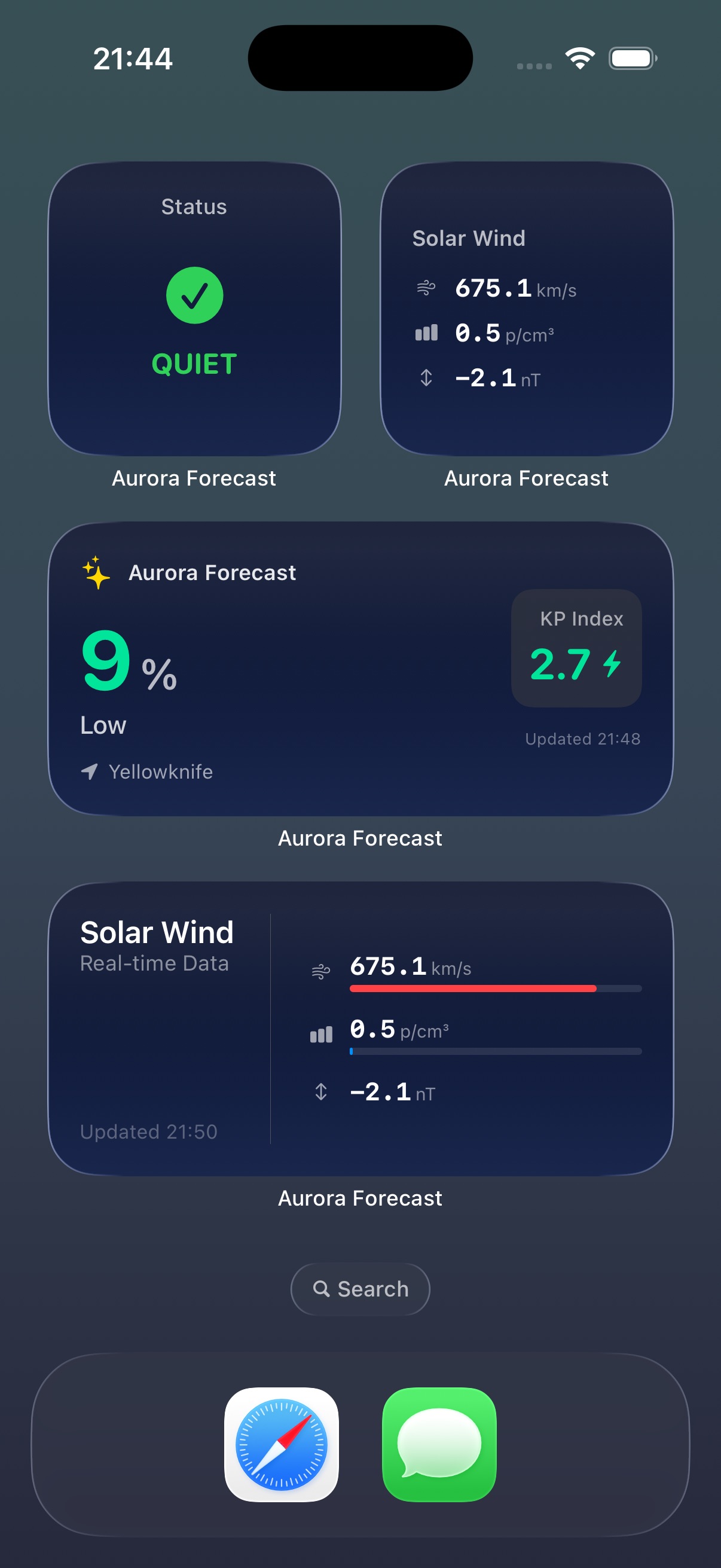Screen dimensions: 721x1568
Task: Tap the sparkles icon in Aurora Forecast widget
Action: click(95, 572)
